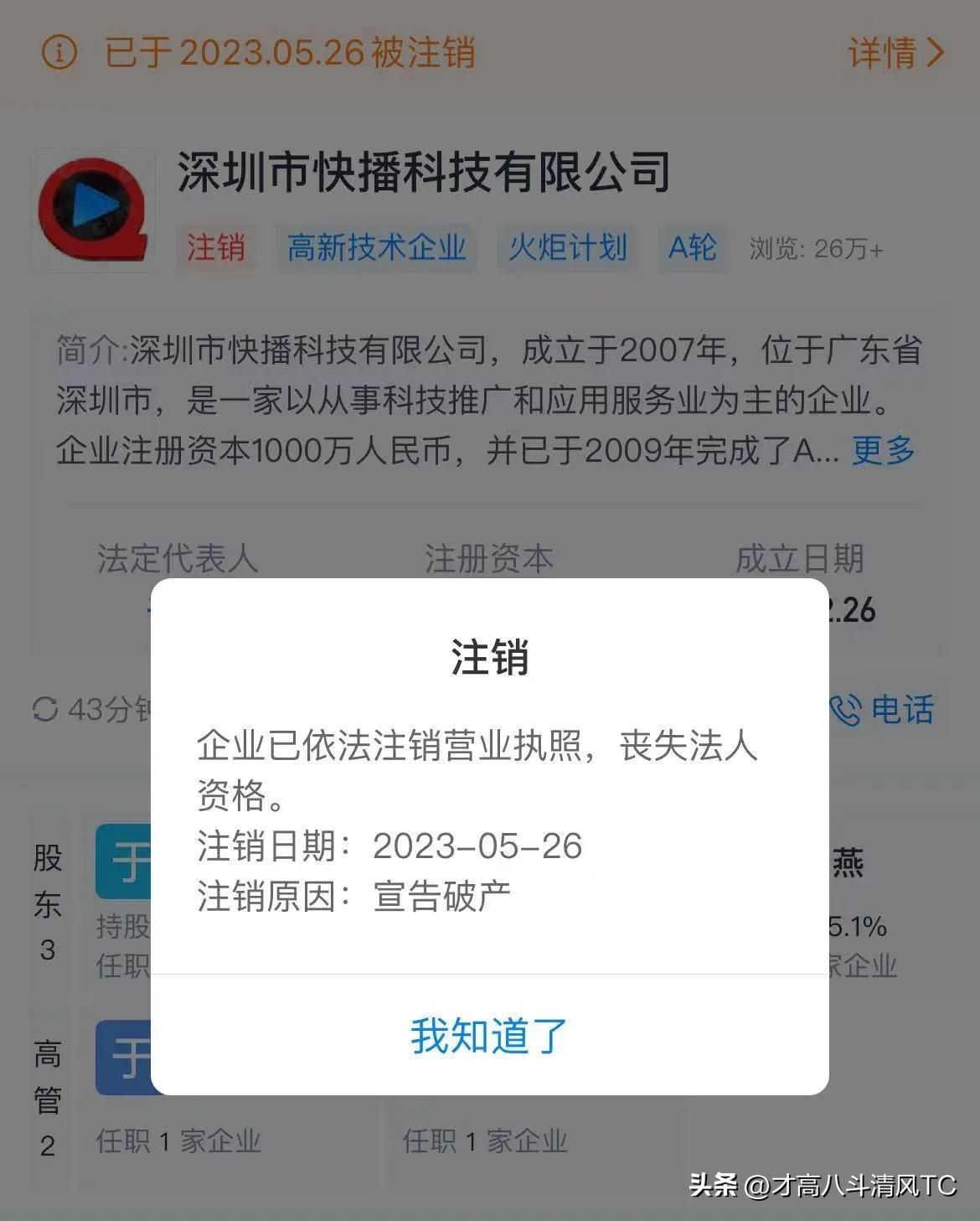Click the 任职 1 家企业 entry

point(180,1141)
